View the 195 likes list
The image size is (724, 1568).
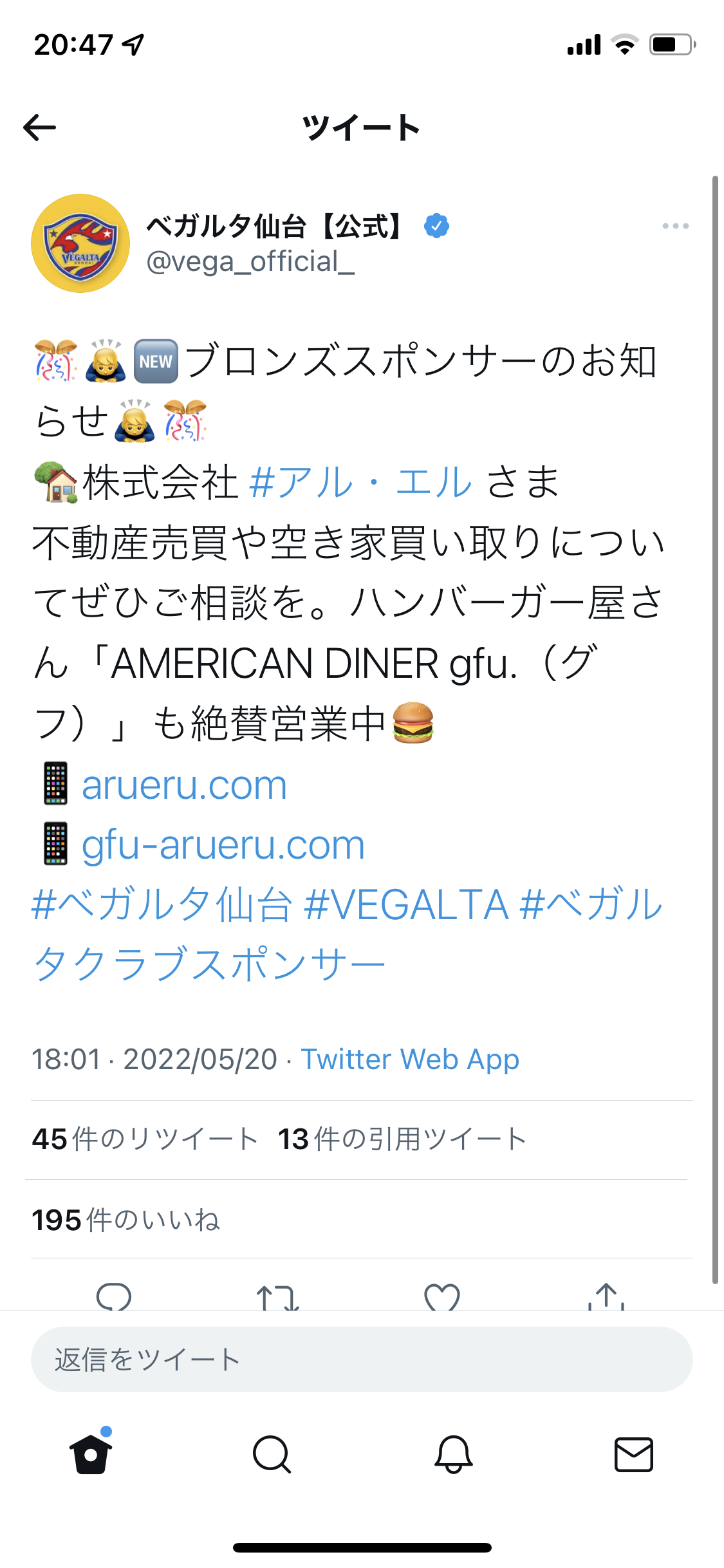point(126,1220)
